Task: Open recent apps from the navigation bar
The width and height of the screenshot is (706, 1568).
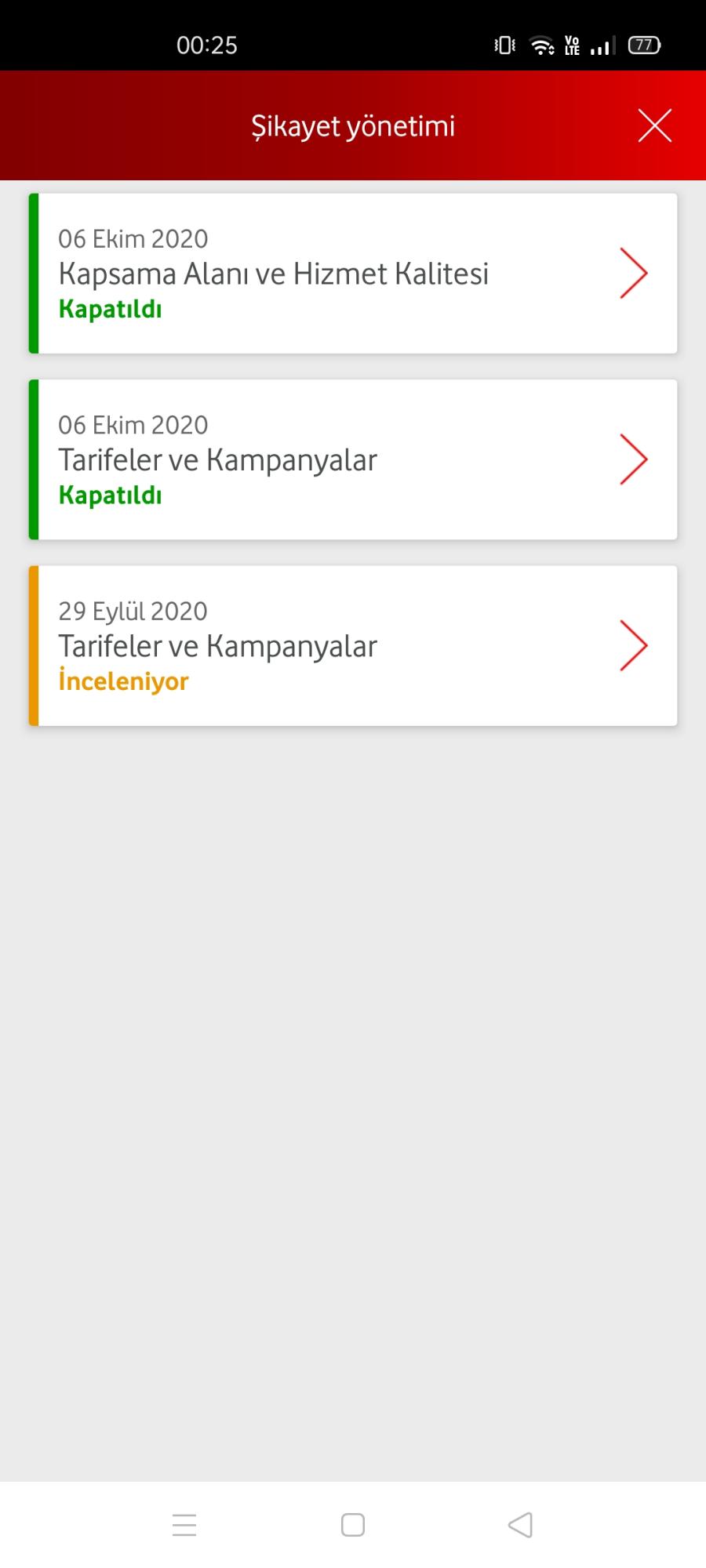Action: pyautogui.click(x=184, y=1525)
